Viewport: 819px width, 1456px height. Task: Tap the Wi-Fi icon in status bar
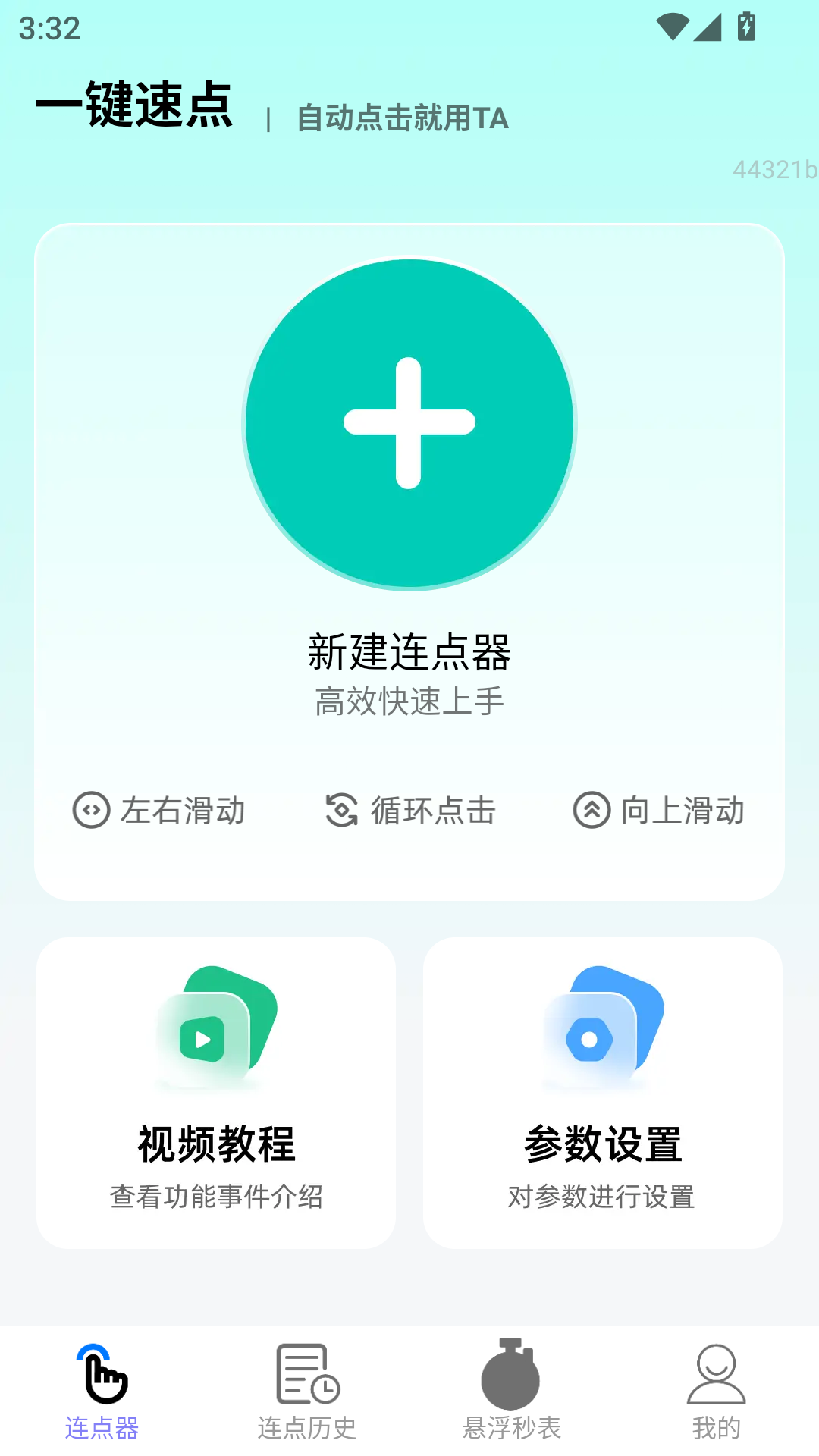[x=672, y=25]
